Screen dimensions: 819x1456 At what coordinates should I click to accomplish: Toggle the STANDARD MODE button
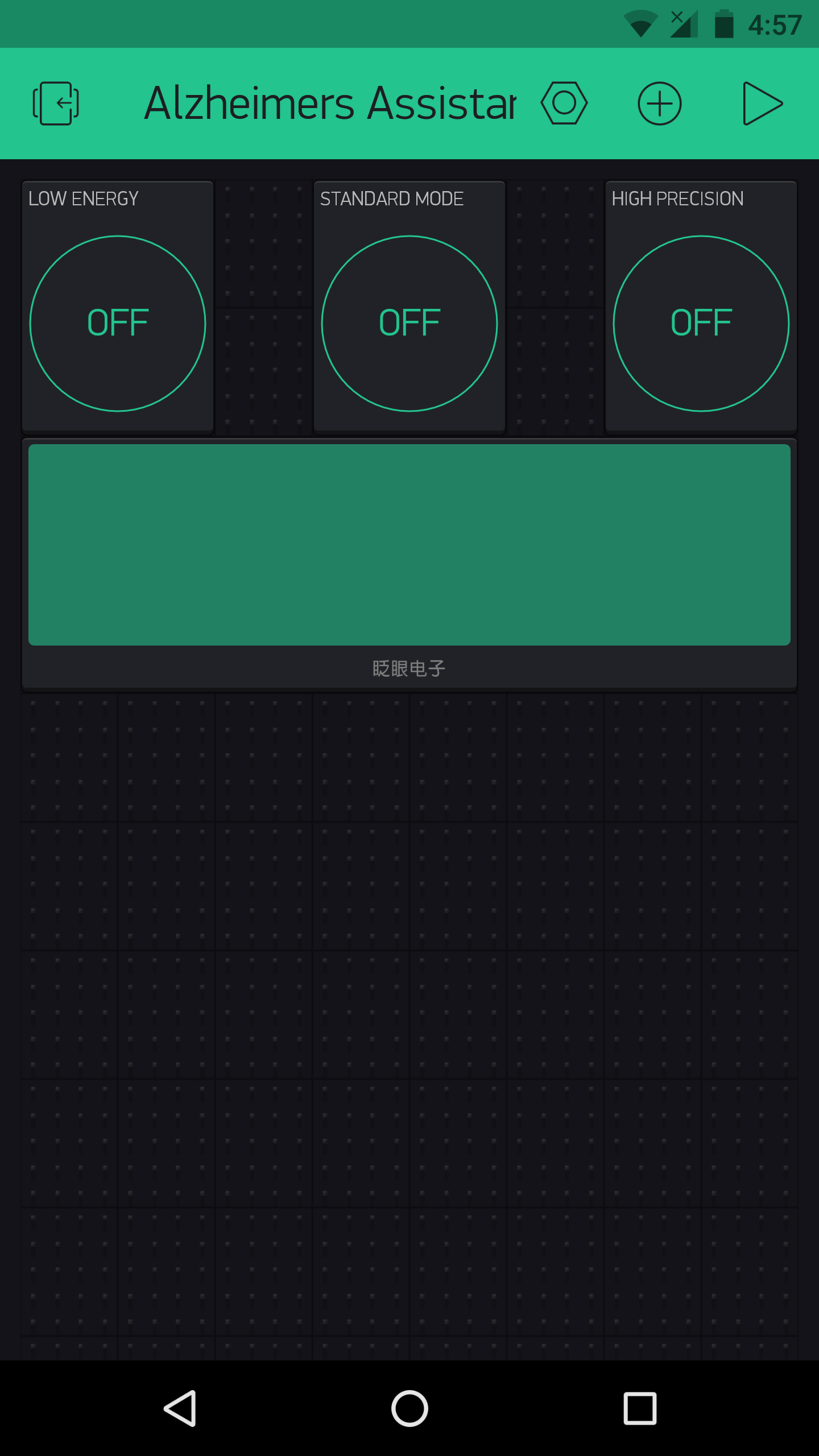409,323
